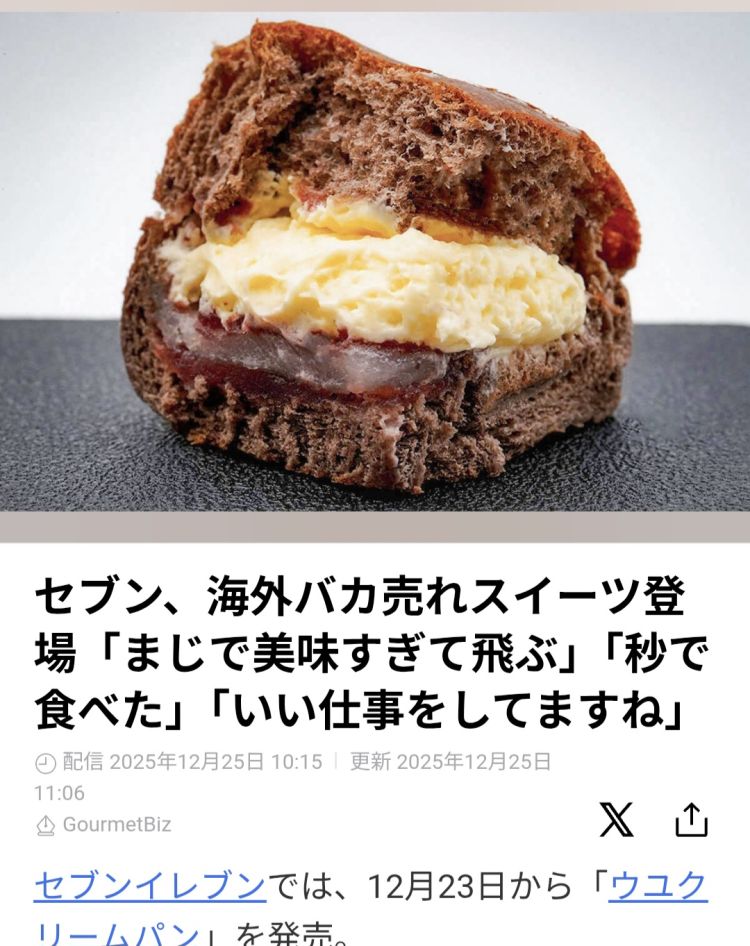Click the GourmetBiz publisher badge icon
Viewport: 750px width, 946px height.
(x=45, y=826)
